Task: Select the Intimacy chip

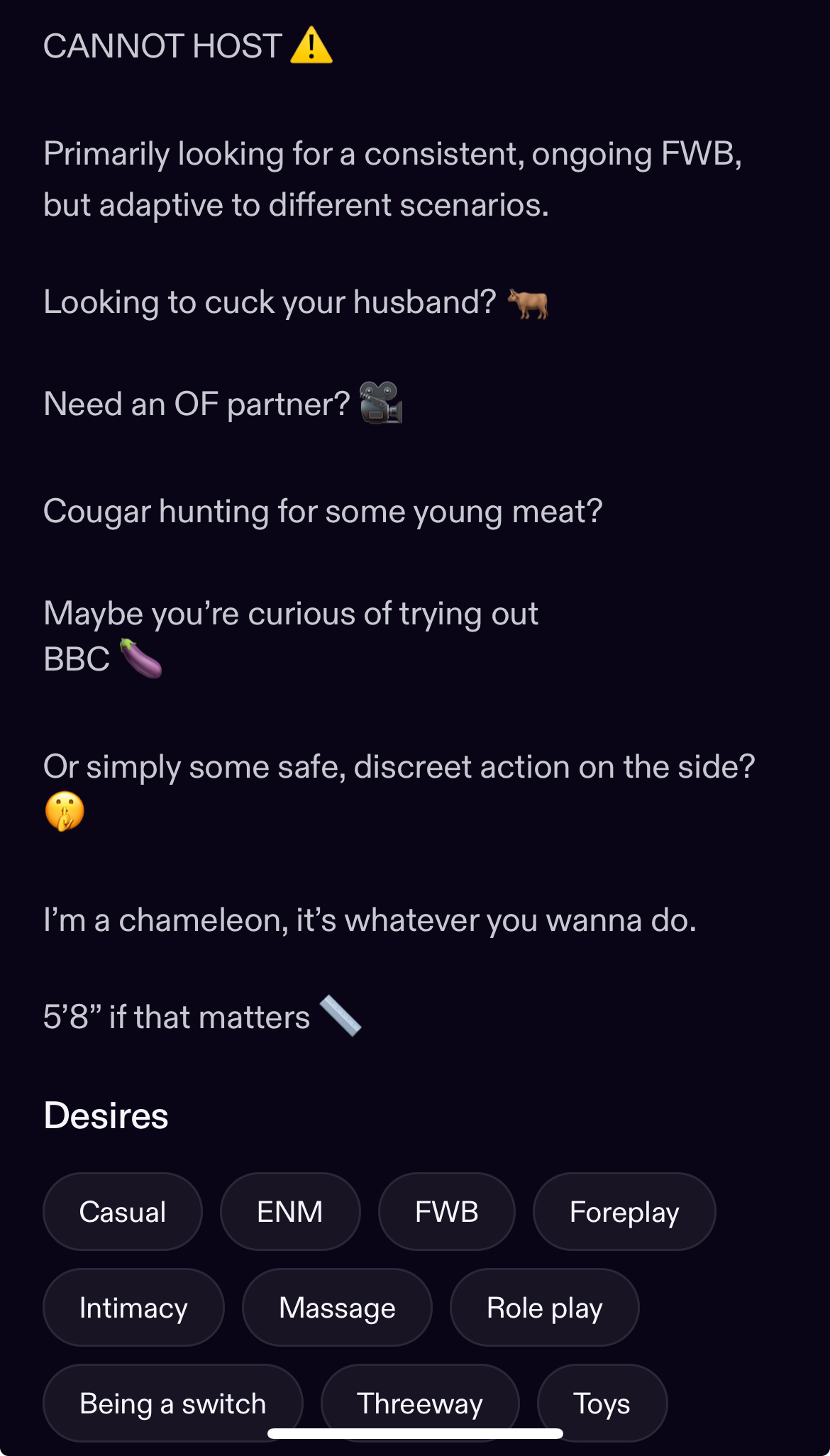Action: (133, 1308)
